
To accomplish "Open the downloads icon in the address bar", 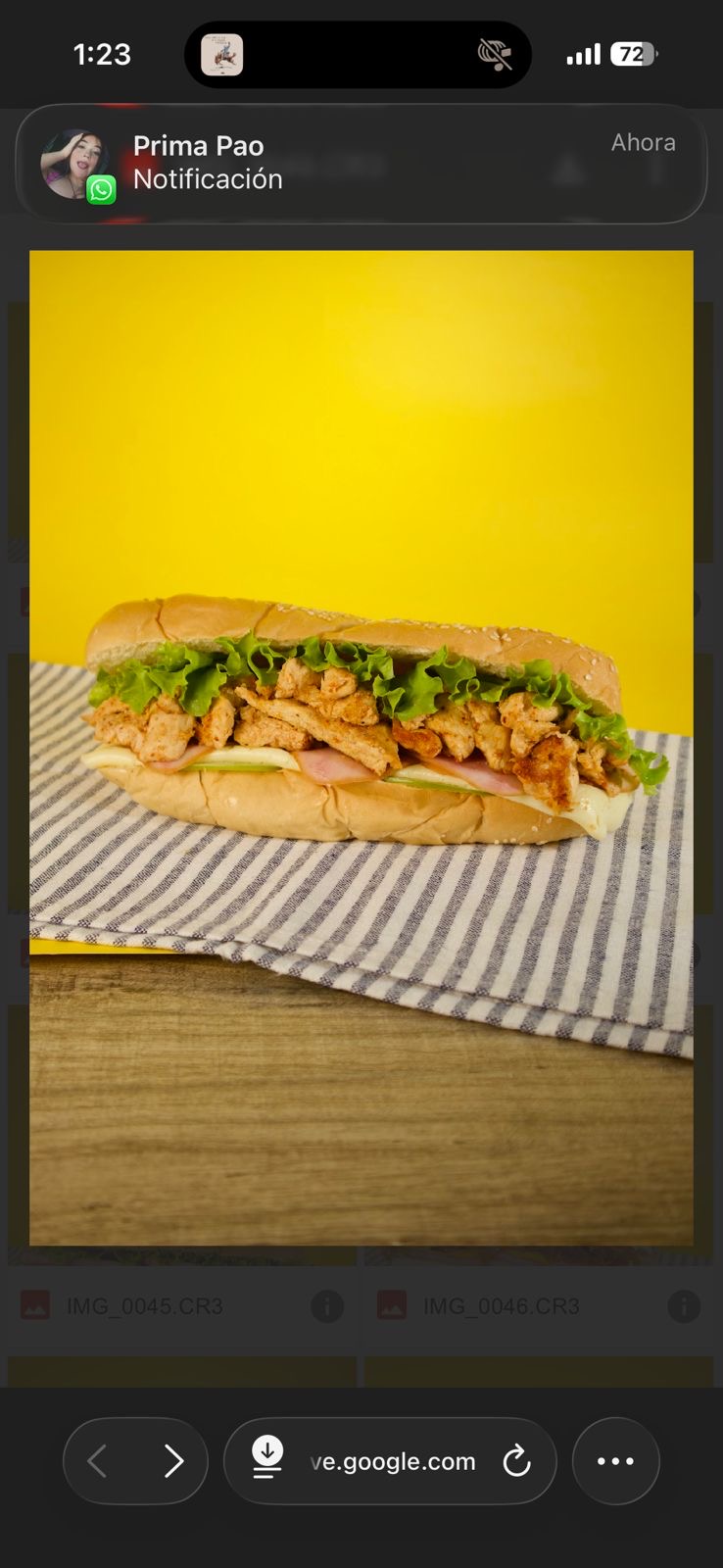I will pyautogui.click(x=267, y=1457).
